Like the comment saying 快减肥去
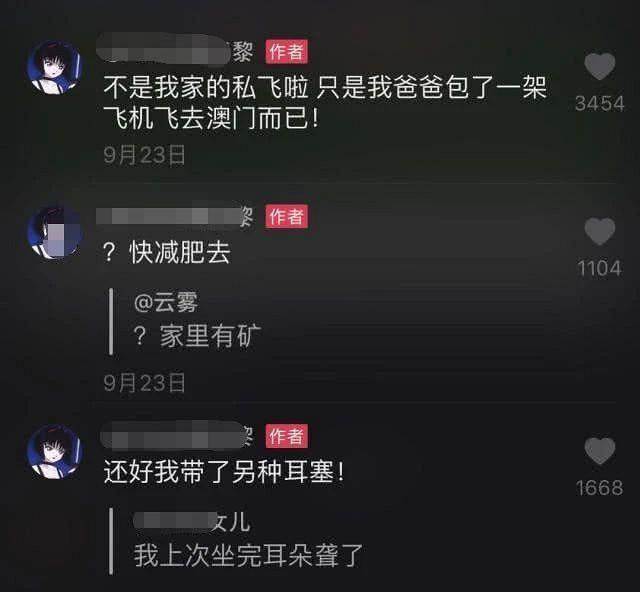The height and width of the screenshot is (592, 640). tap(599, 233)
